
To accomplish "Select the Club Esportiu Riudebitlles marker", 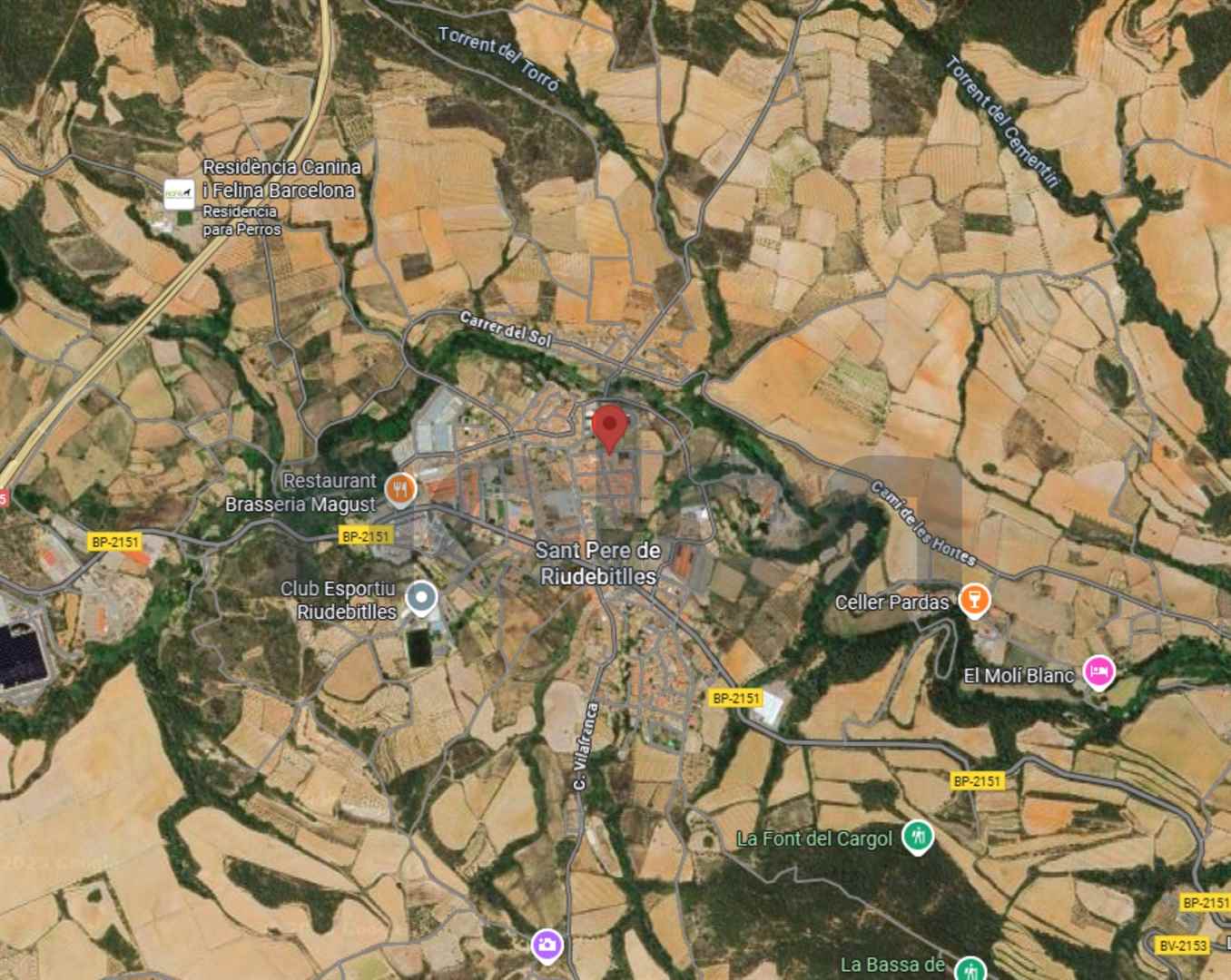I will (x=420, y=598).
